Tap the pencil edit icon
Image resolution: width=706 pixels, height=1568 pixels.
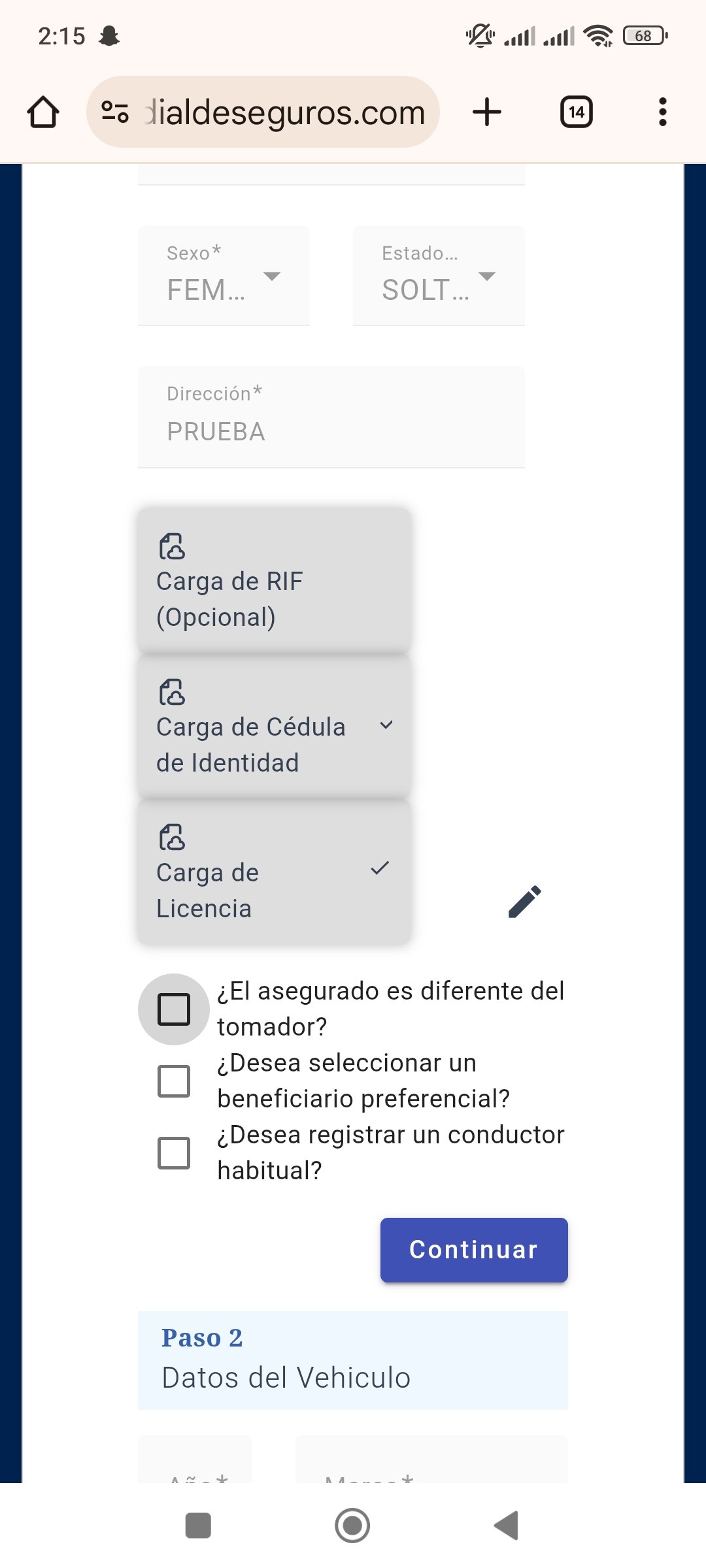pos(524,902)
